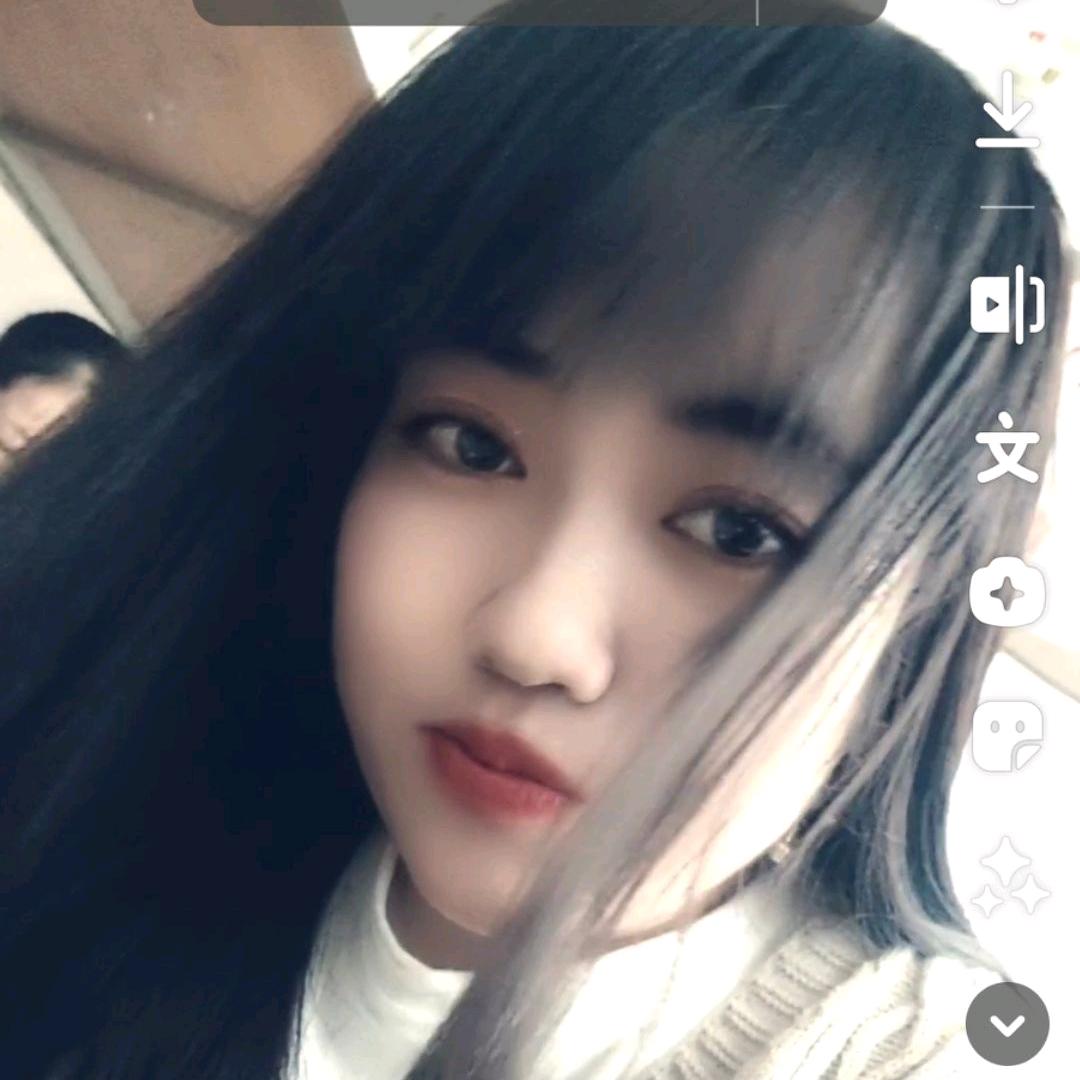Open the sparkles enhance effects
The height and width of the screenshot is (1080, 1080).
[x=1010, y=880]
